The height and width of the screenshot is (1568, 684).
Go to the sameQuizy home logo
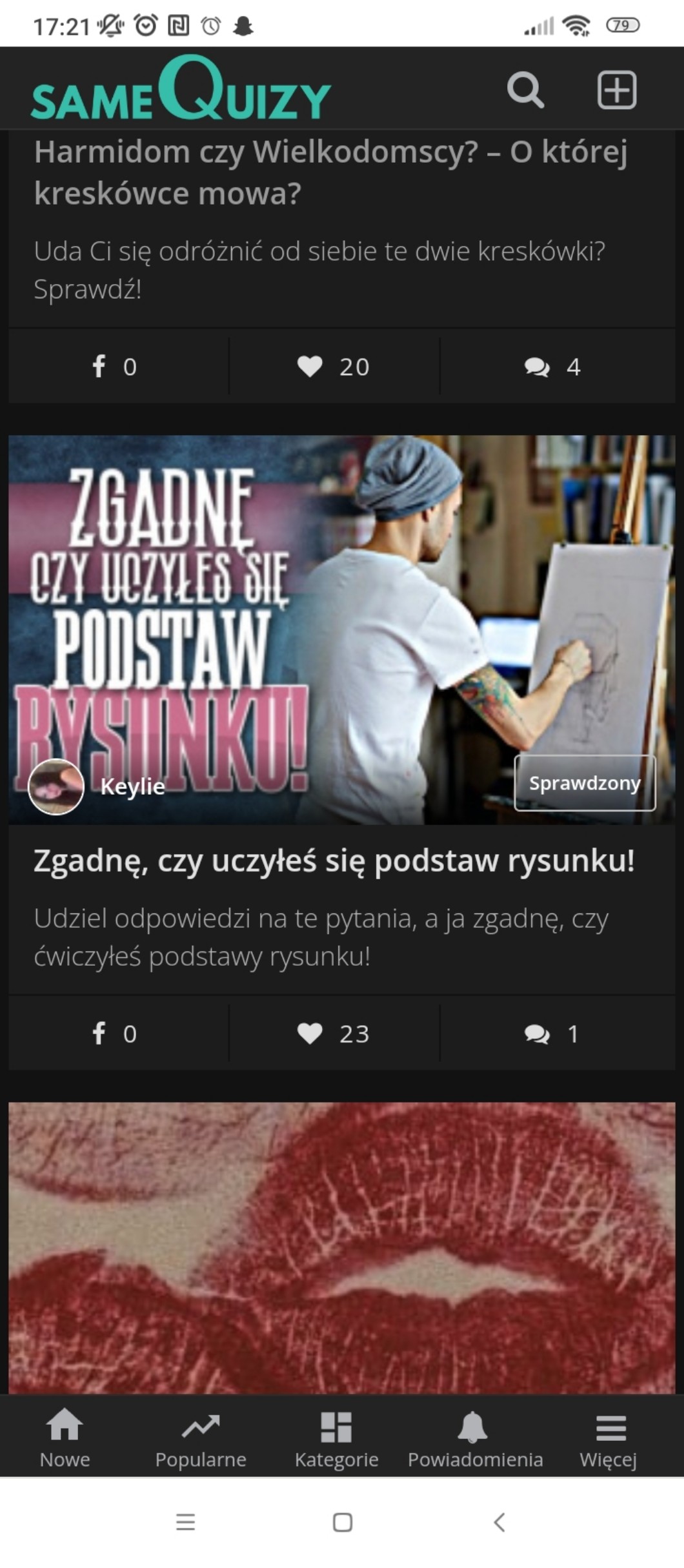click(x=181, y=90)
